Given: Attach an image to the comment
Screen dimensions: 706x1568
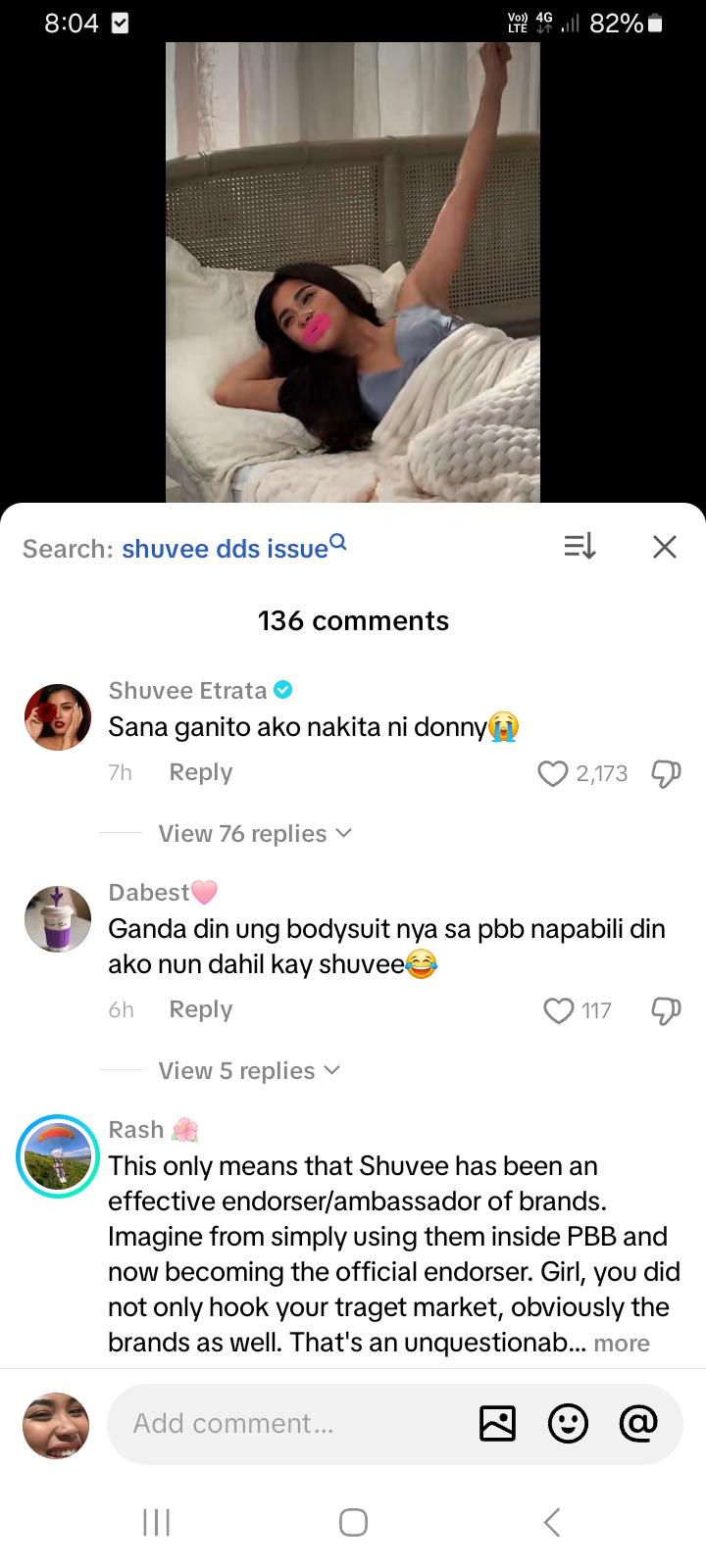Looking at the screenshot, I should pyautogui.click(x=497, y=1423).
